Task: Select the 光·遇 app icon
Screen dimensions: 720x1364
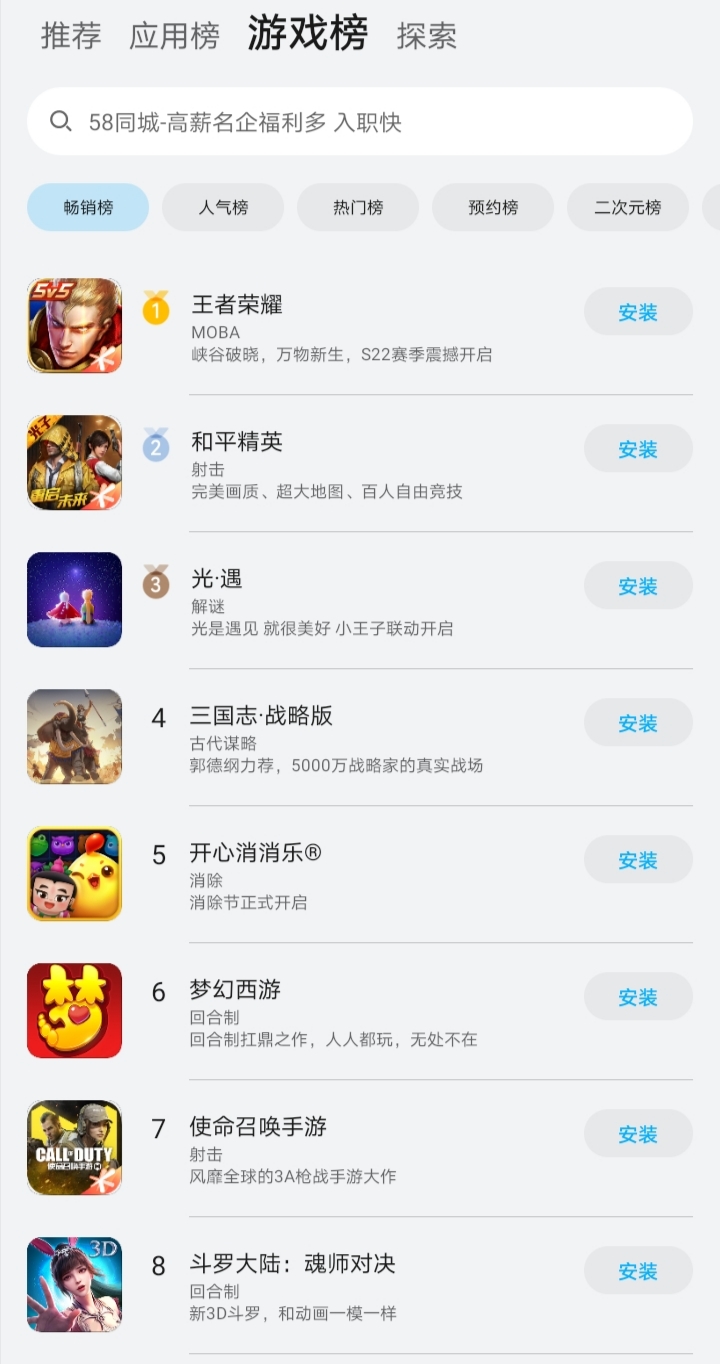Action: pos(74,599)
